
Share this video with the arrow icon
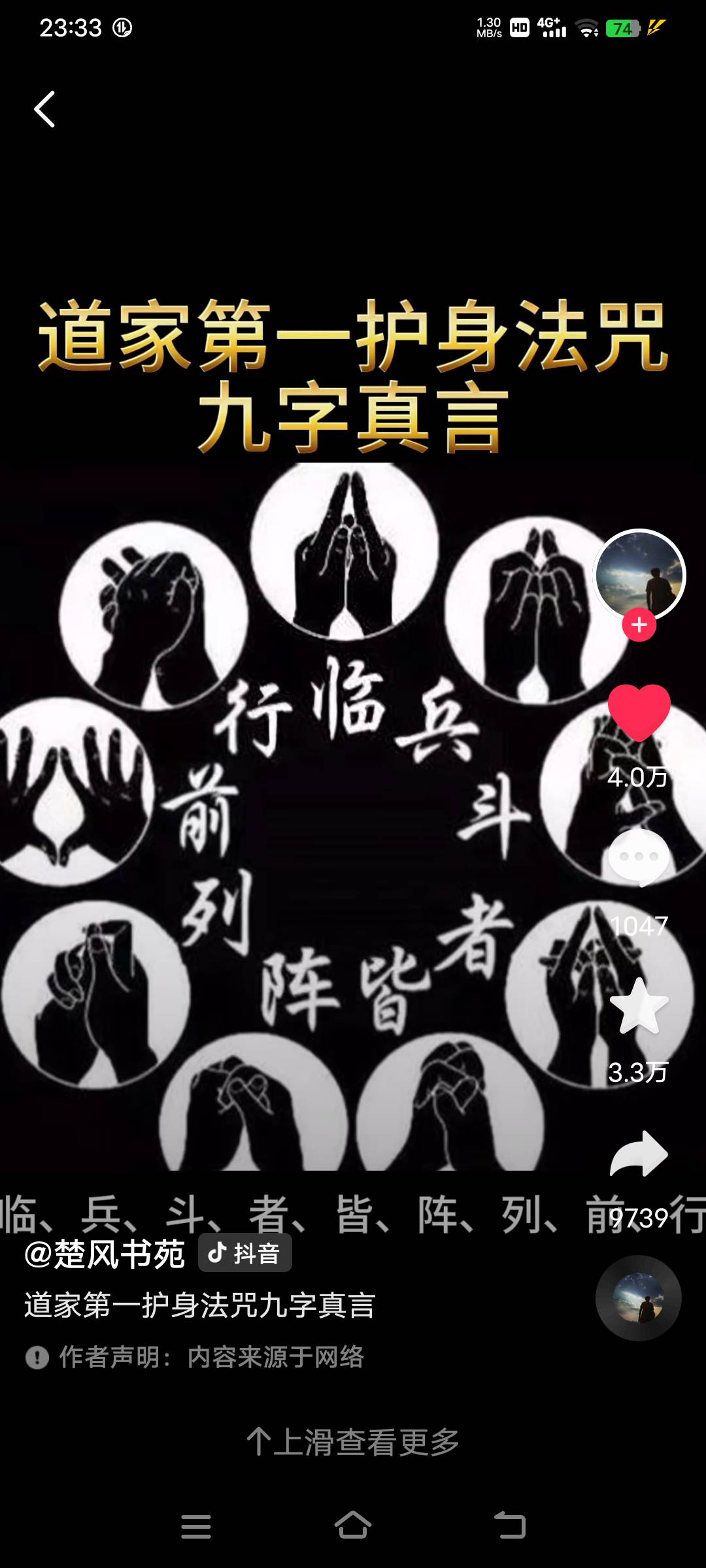point(639,1154)
